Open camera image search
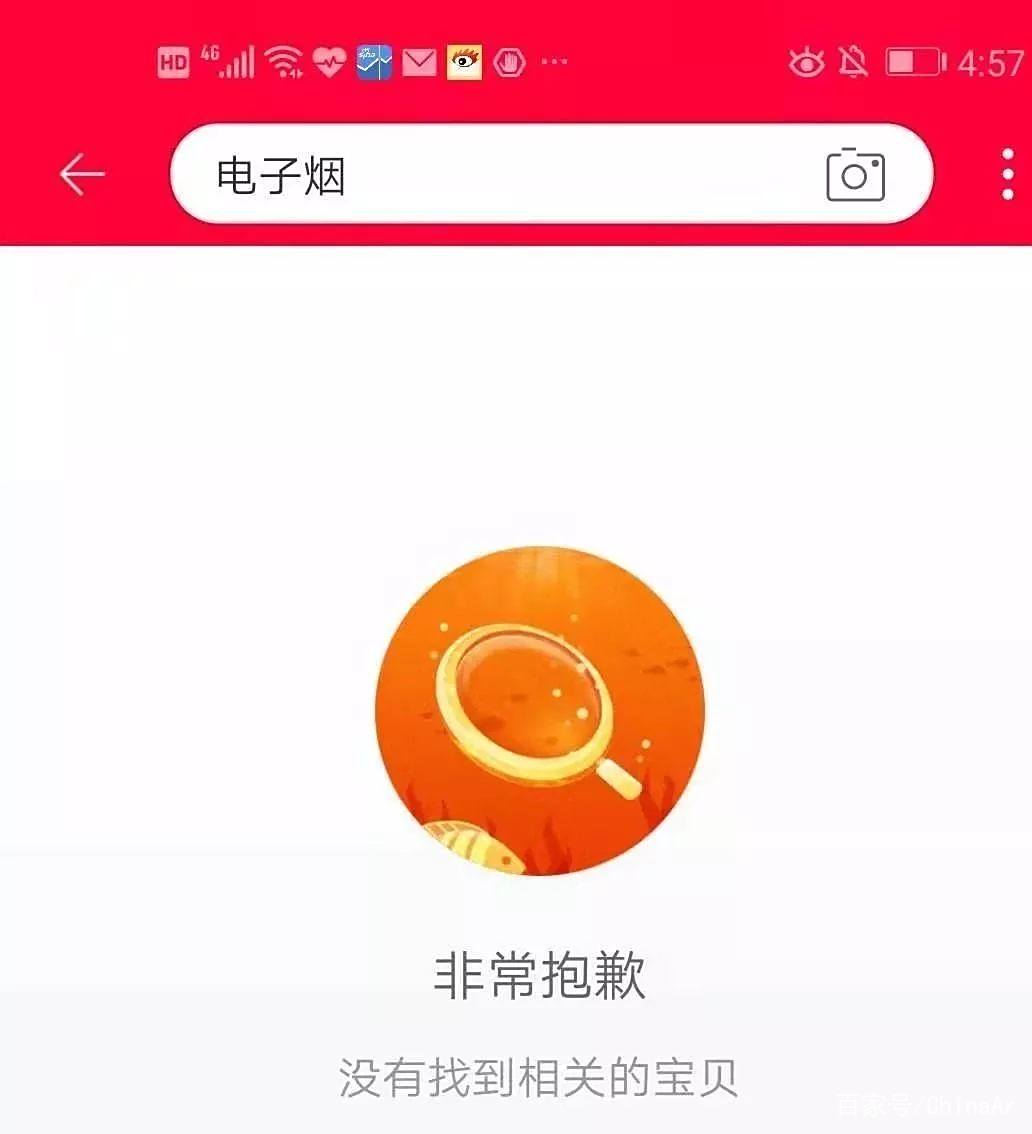 point(855,175)
